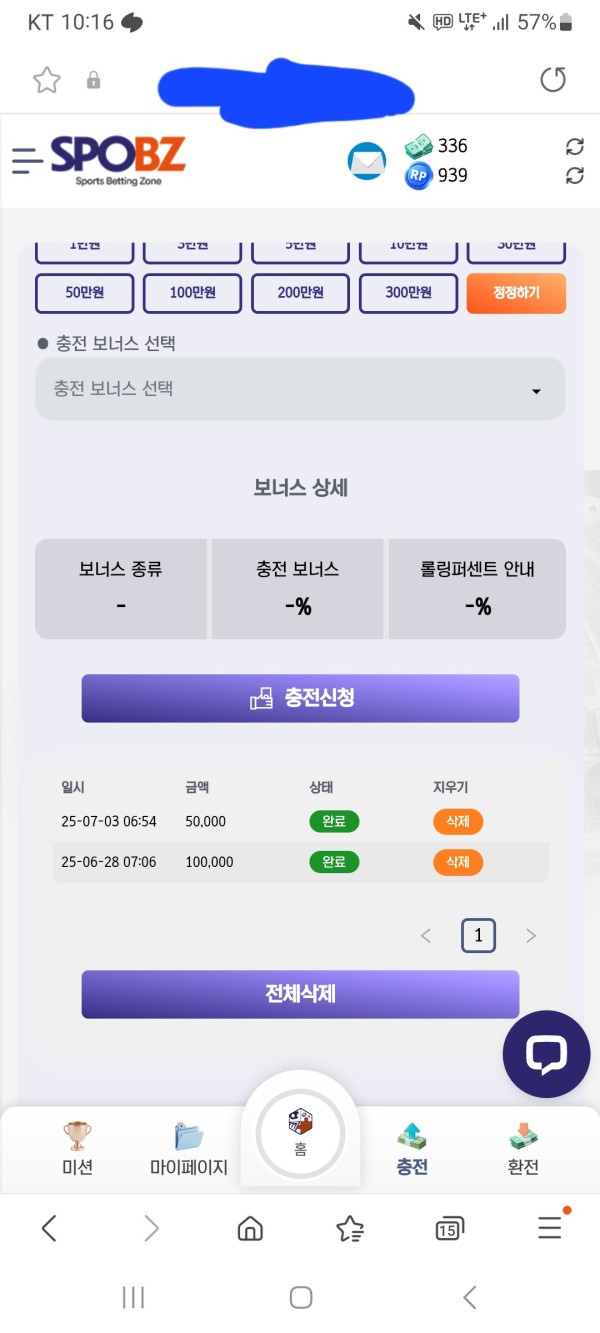Delete the 25-06-28 100,000 record

tap(458, 862)
